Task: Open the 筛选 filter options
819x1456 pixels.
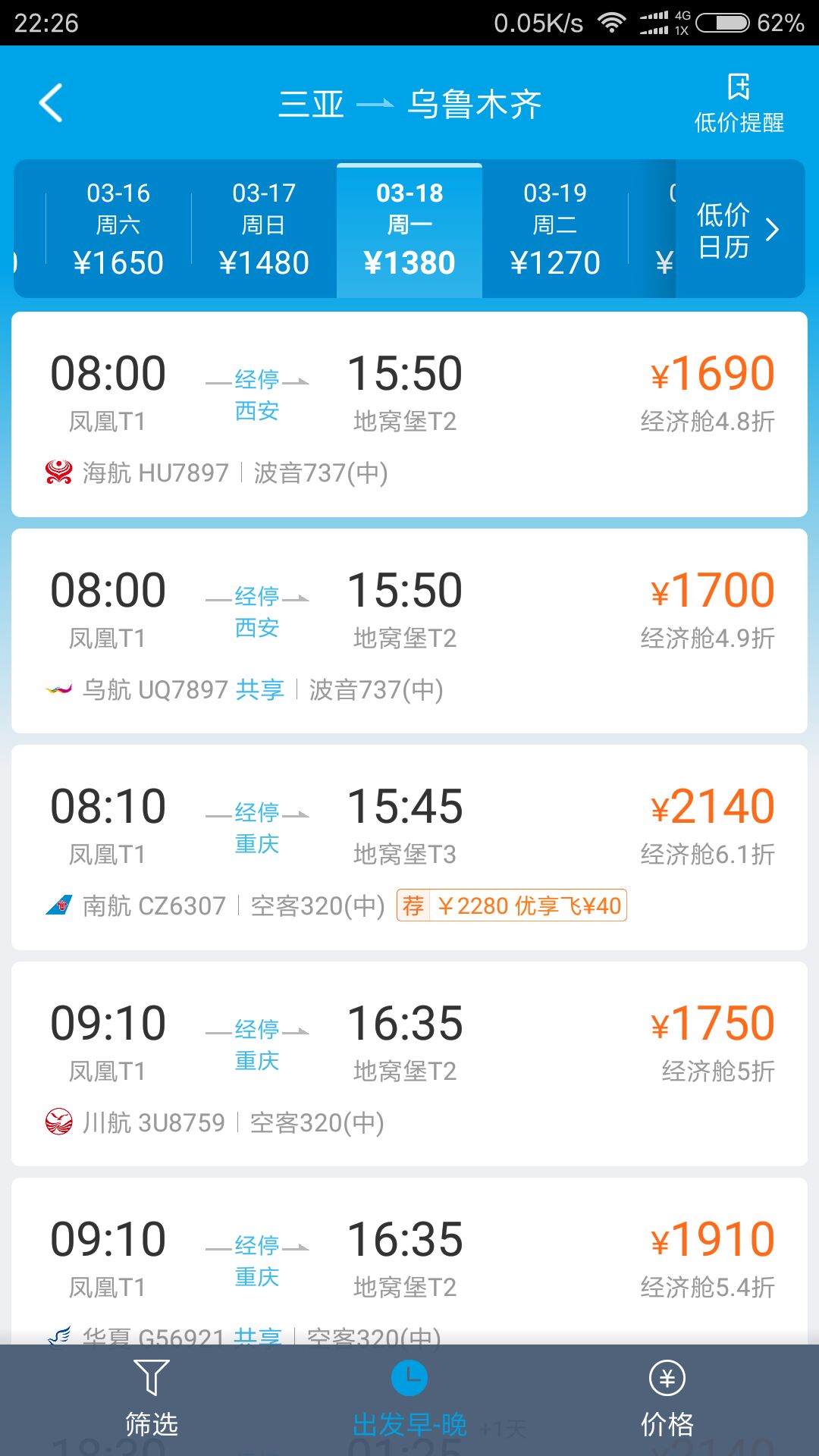Action: point(152,1400)
